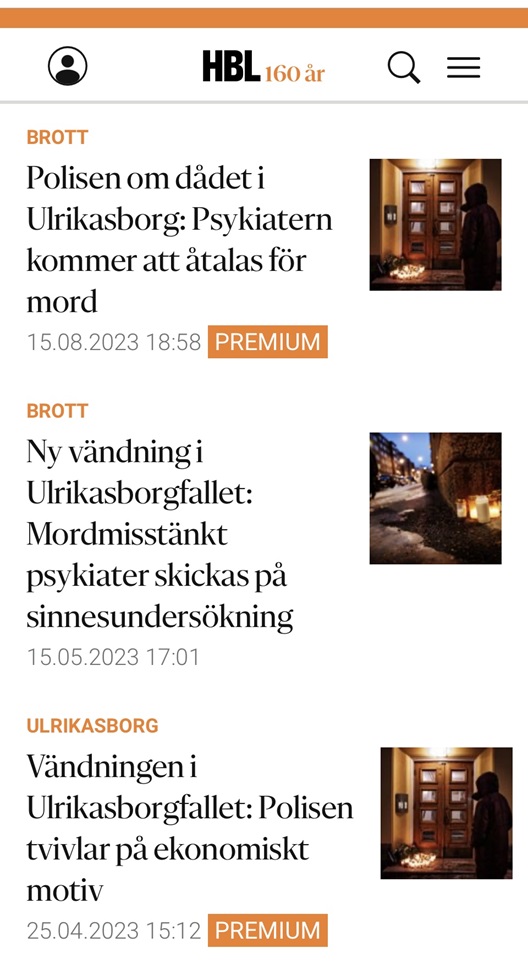The image size is (528, 976).
Task: Go to HBL home via logo
Action: pyautogui.click(x=263, y=67)
